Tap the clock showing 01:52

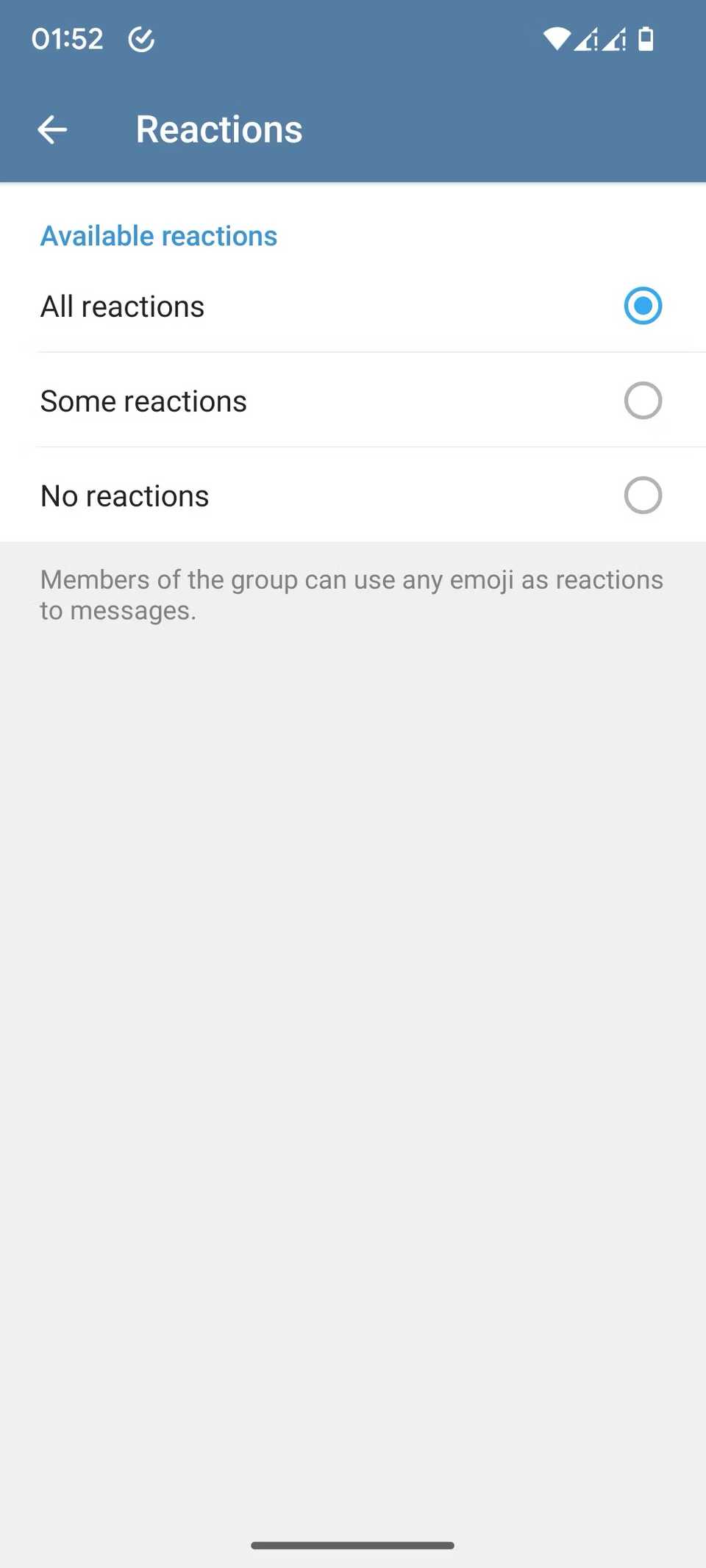(68, 38)
